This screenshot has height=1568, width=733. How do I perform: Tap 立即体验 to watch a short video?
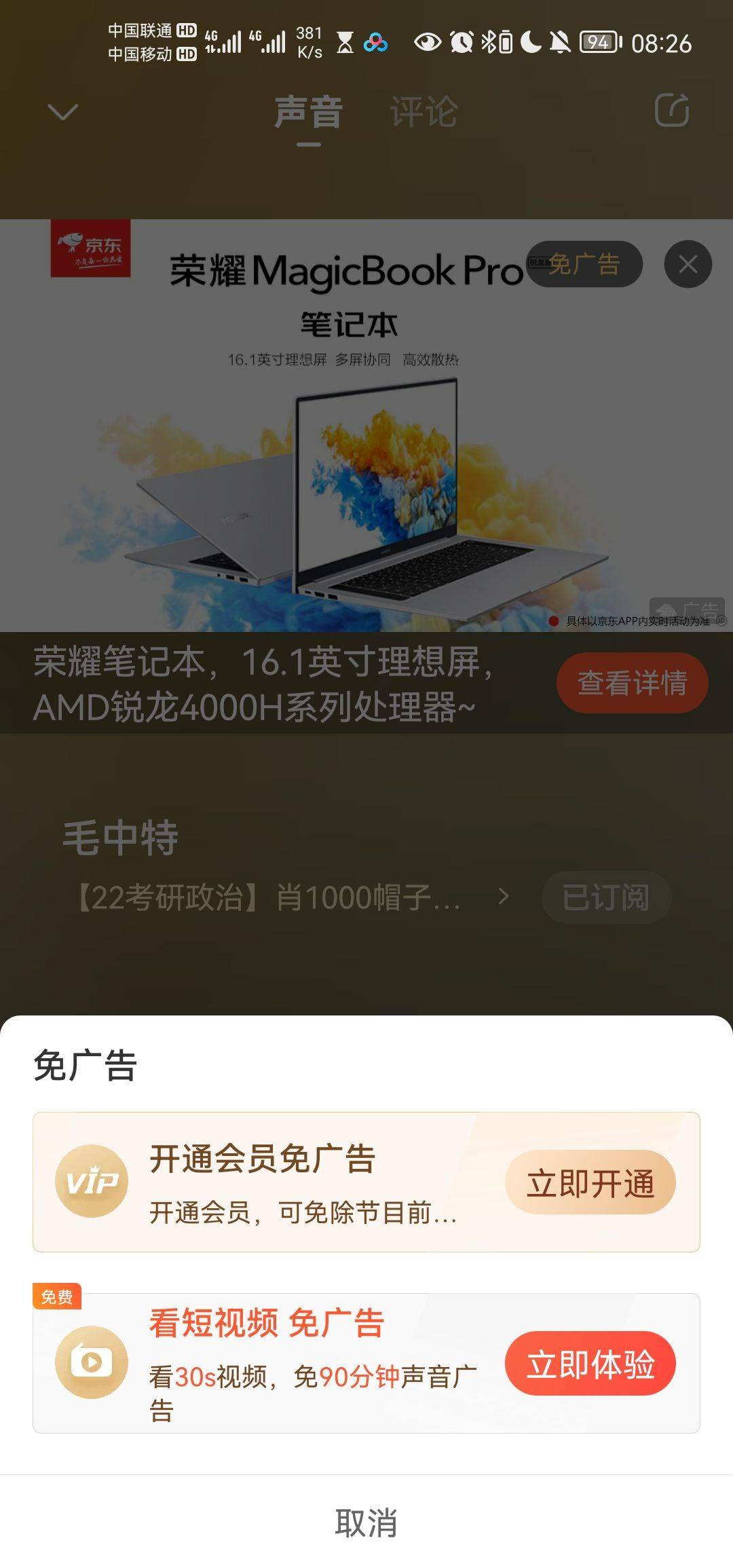(590, 1364)
